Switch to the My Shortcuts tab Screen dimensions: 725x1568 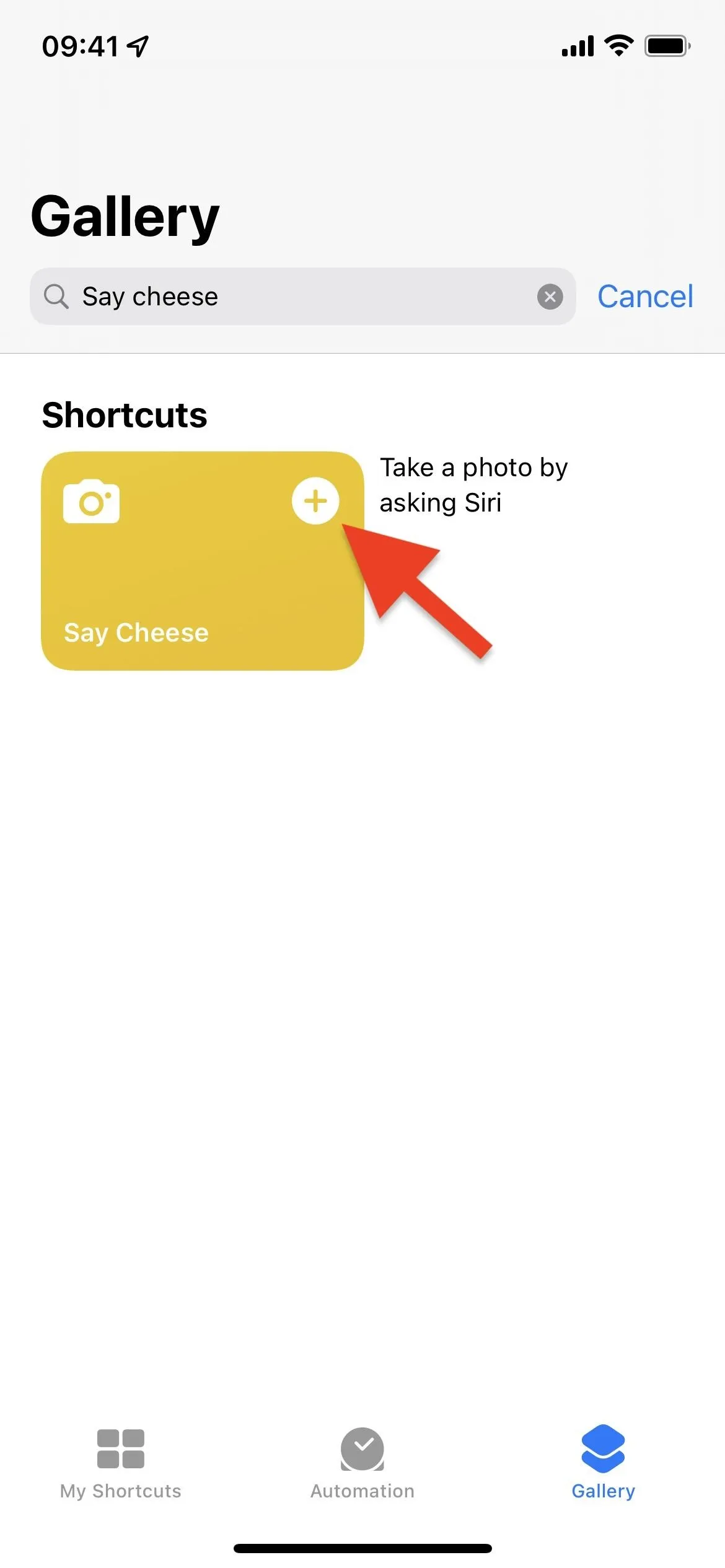click(121, 1464)
